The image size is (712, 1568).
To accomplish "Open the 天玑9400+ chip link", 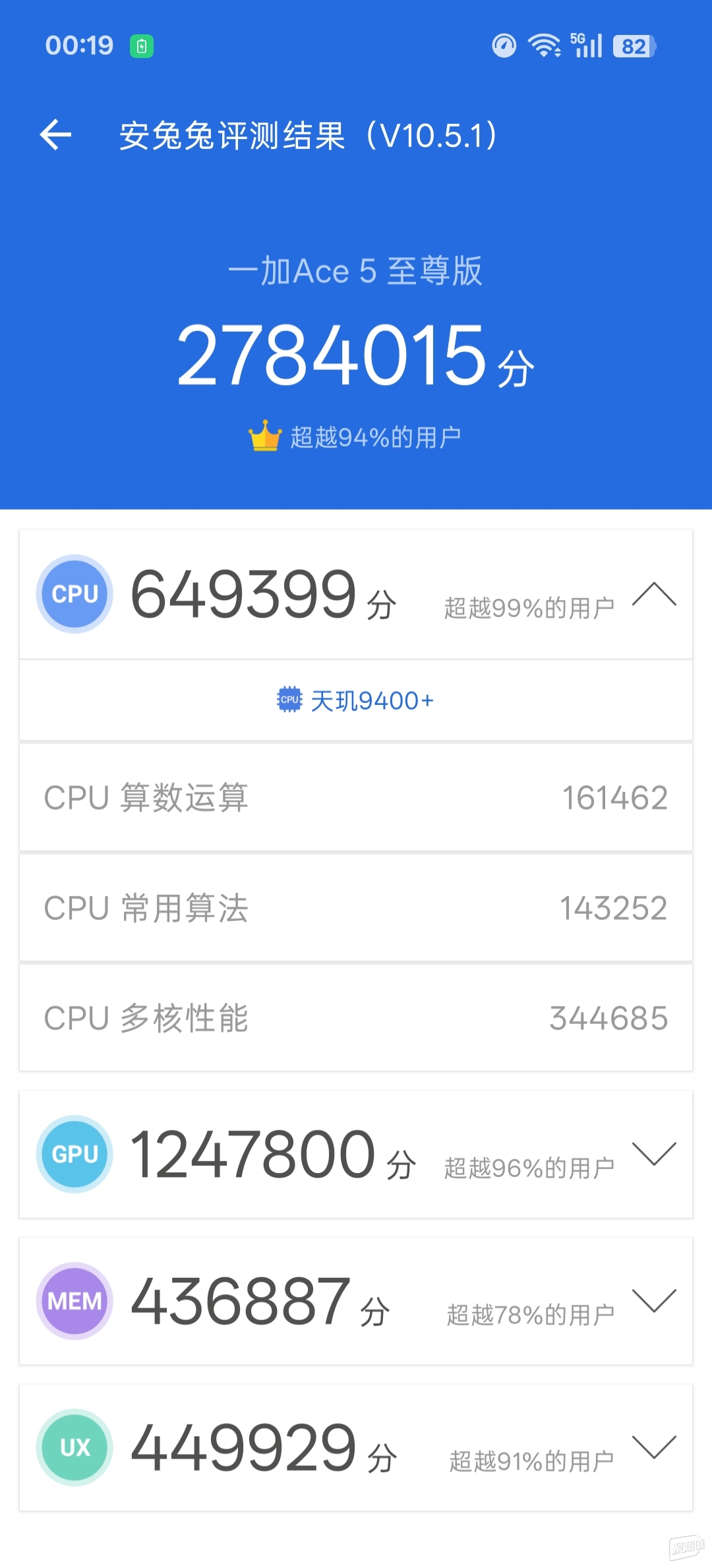I will (x=355, y=700).
